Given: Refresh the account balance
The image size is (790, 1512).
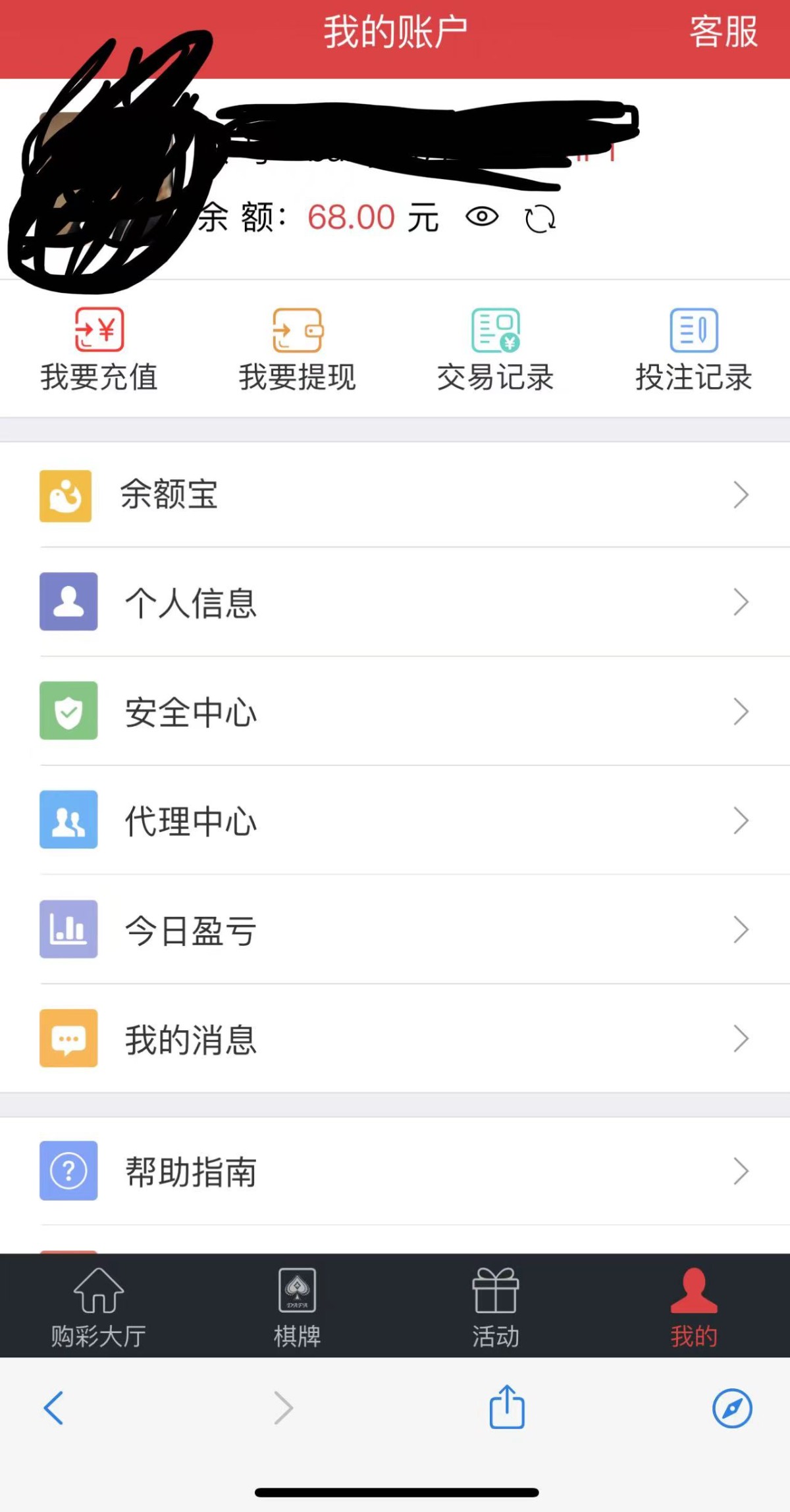Looking at the screenshot, I should 540,219.
